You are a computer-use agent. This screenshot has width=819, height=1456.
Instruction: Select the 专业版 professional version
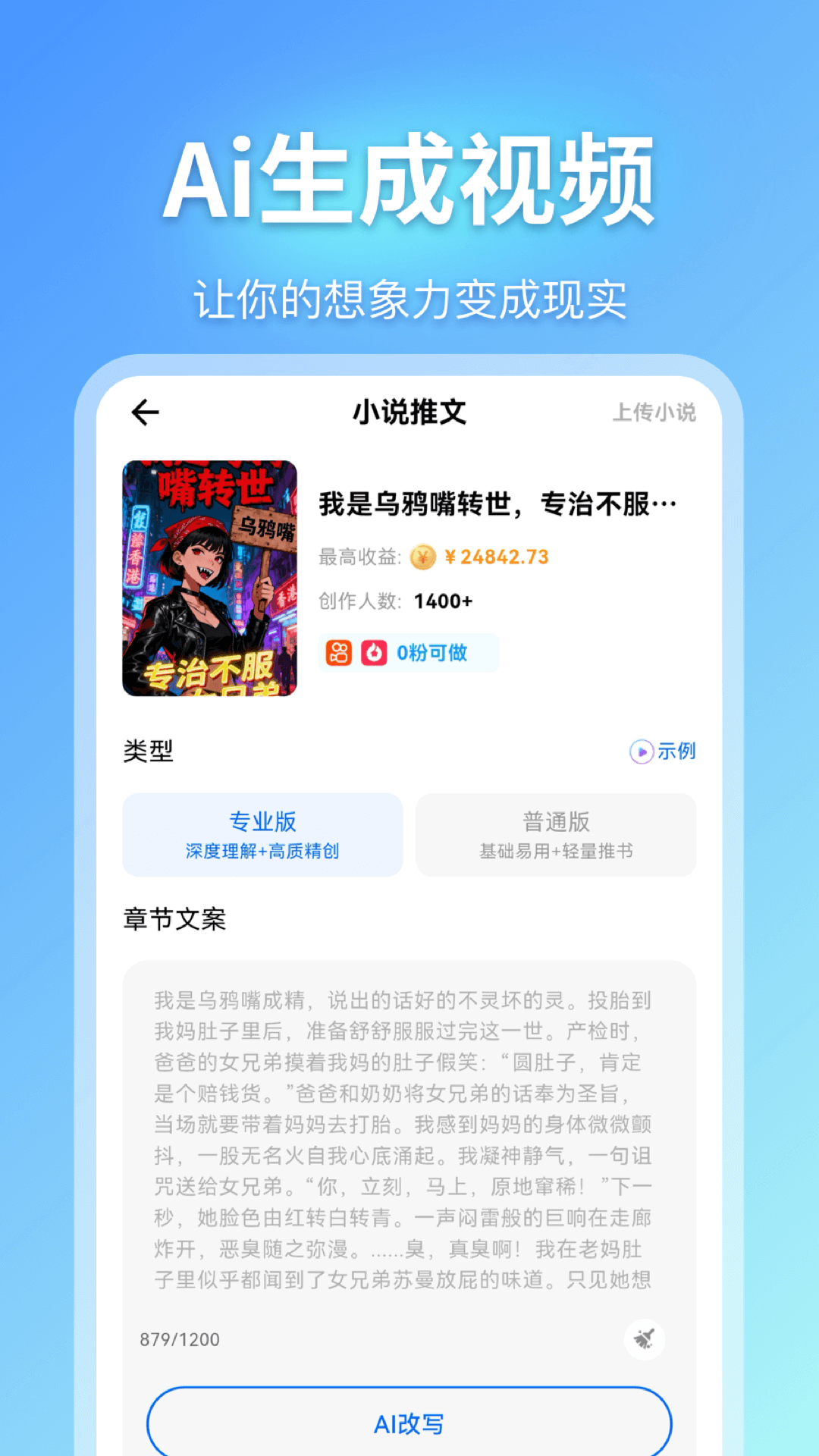point(262,835)
